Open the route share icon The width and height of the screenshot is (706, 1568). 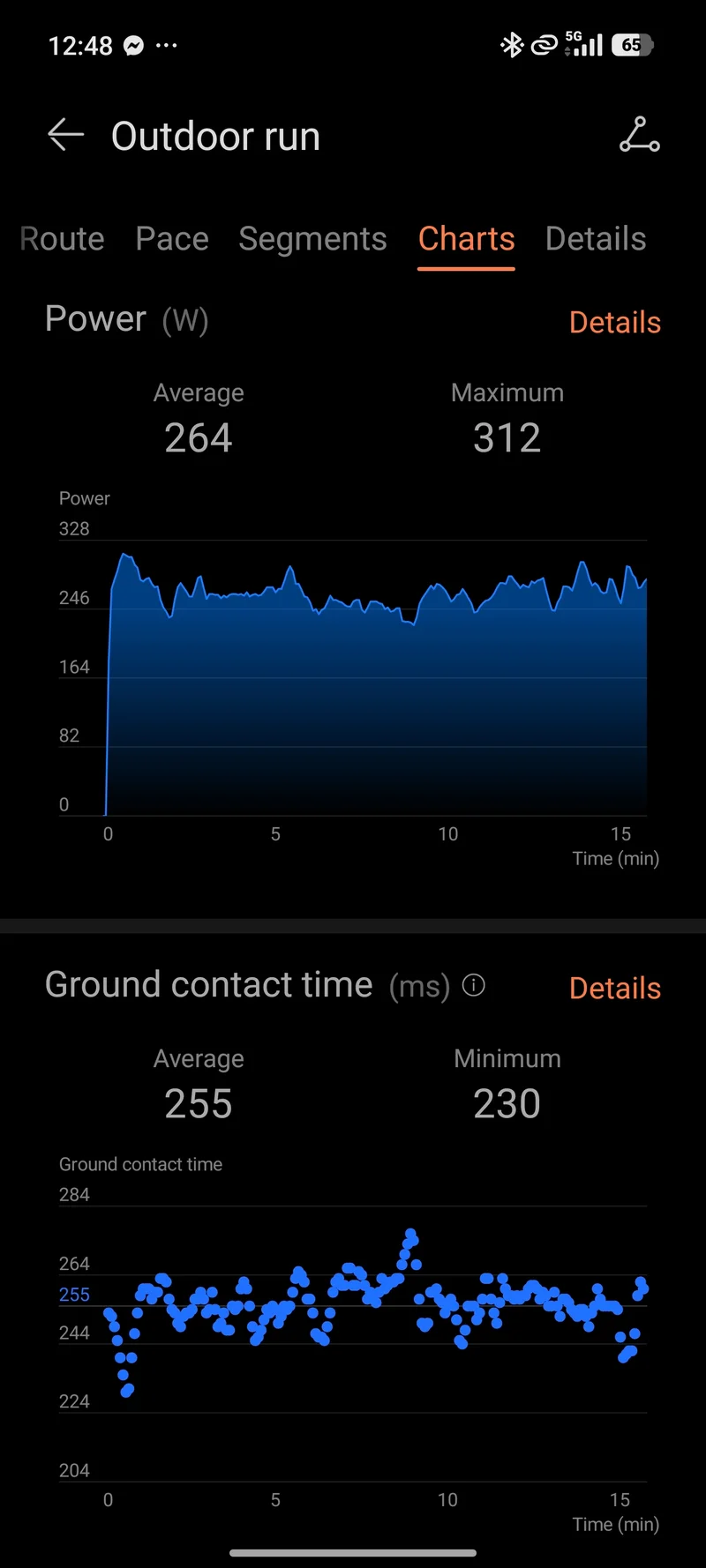pos(639,135)
